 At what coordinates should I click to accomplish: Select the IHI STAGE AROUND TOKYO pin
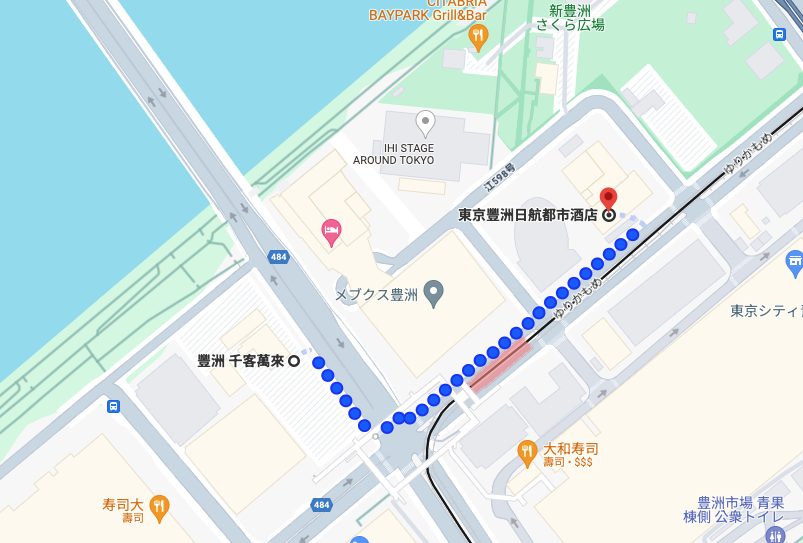coord(425,124)
